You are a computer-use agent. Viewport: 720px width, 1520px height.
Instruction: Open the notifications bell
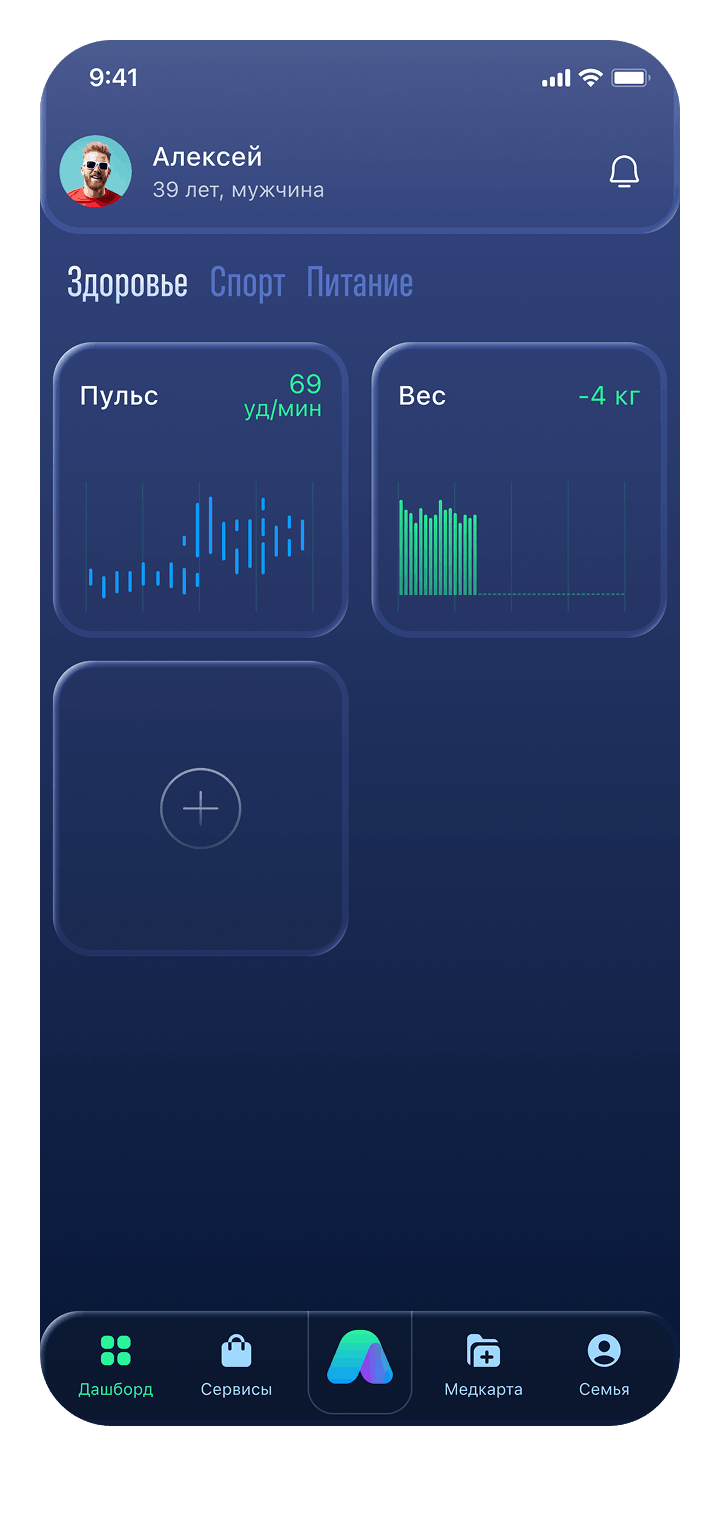point(624,172)
